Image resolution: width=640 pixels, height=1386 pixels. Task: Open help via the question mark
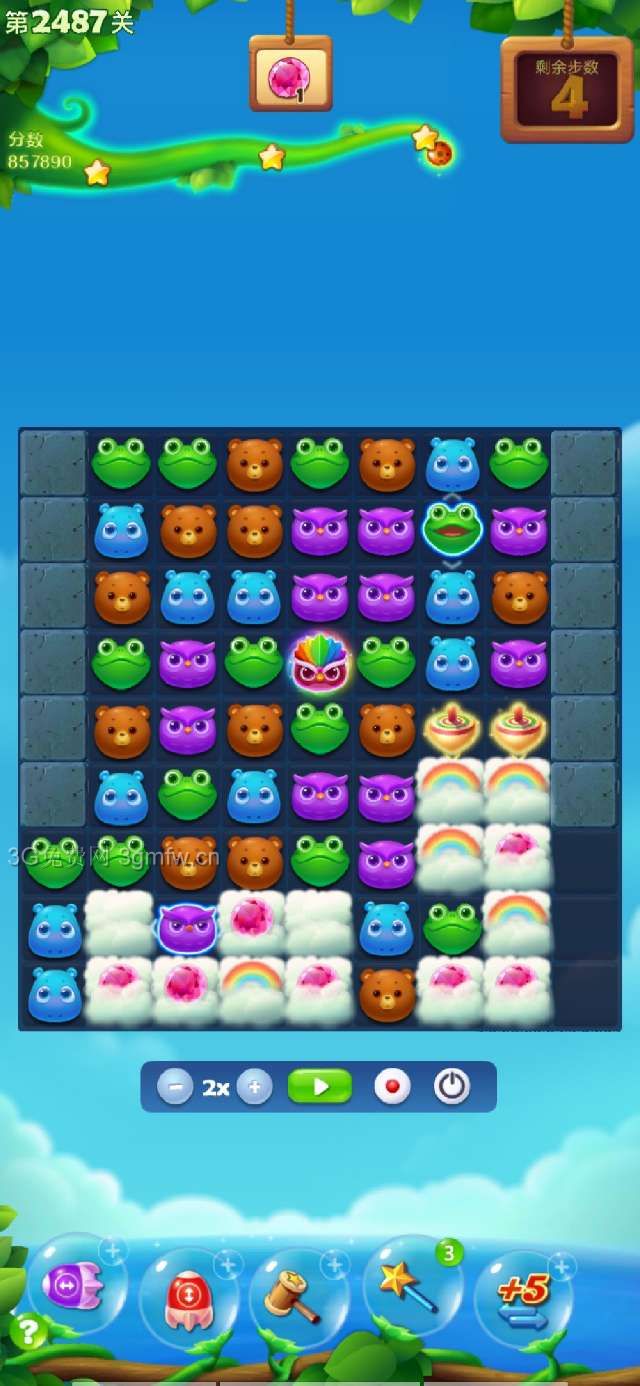[x=29, y=1331]
